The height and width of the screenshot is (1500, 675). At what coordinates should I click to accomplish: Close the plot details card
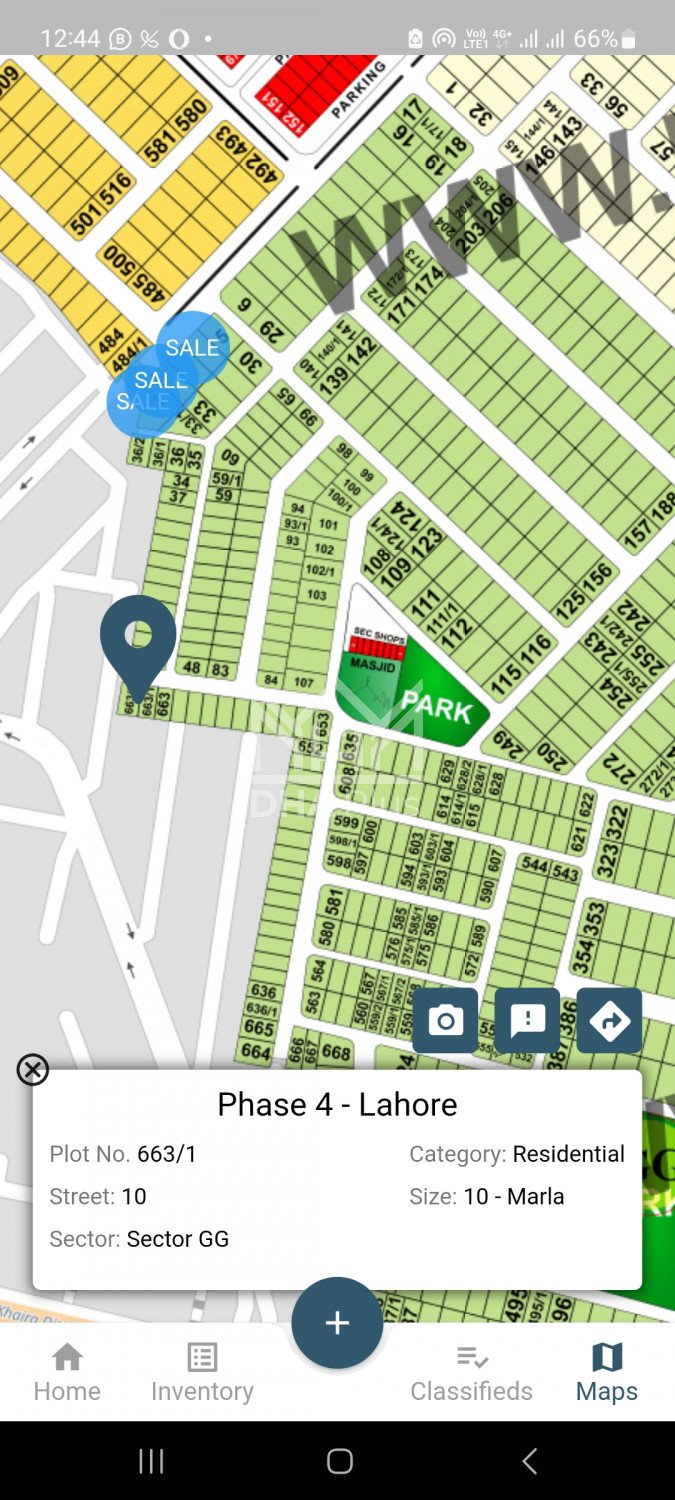[x=33, y=1069]
